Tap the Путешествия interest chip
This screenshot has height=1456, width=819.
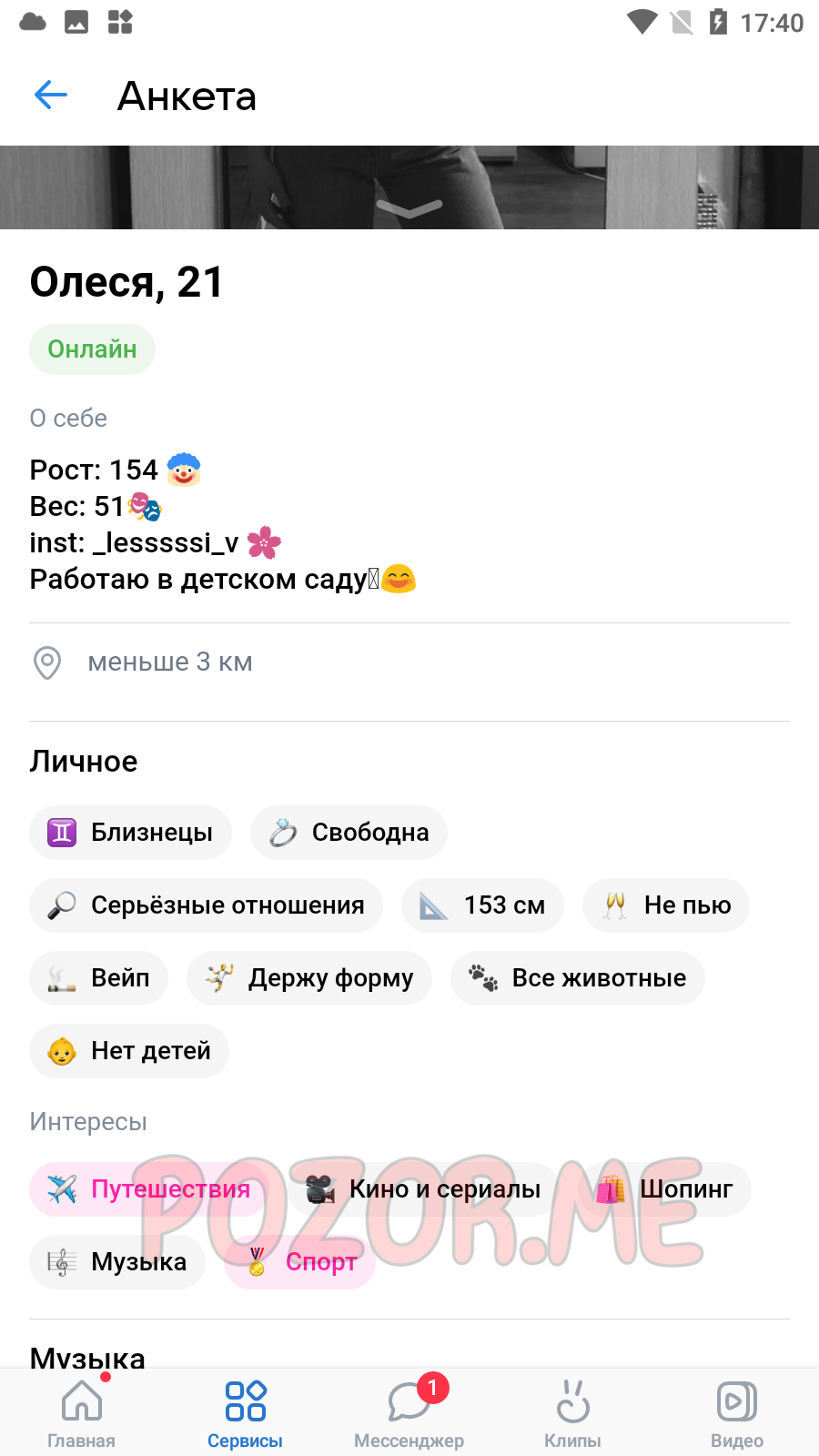click(148, 1189)
